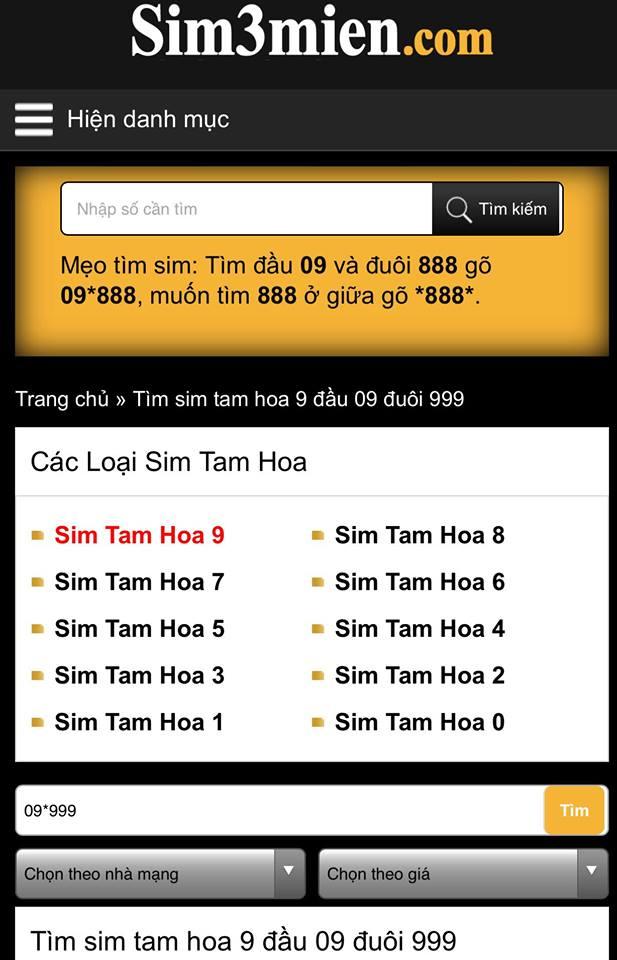Image resolution: width=617 pixels, height=960 pixels.
Task: Expand the Chọn theo nhà mạng dropdown
Action: point(160,874)
